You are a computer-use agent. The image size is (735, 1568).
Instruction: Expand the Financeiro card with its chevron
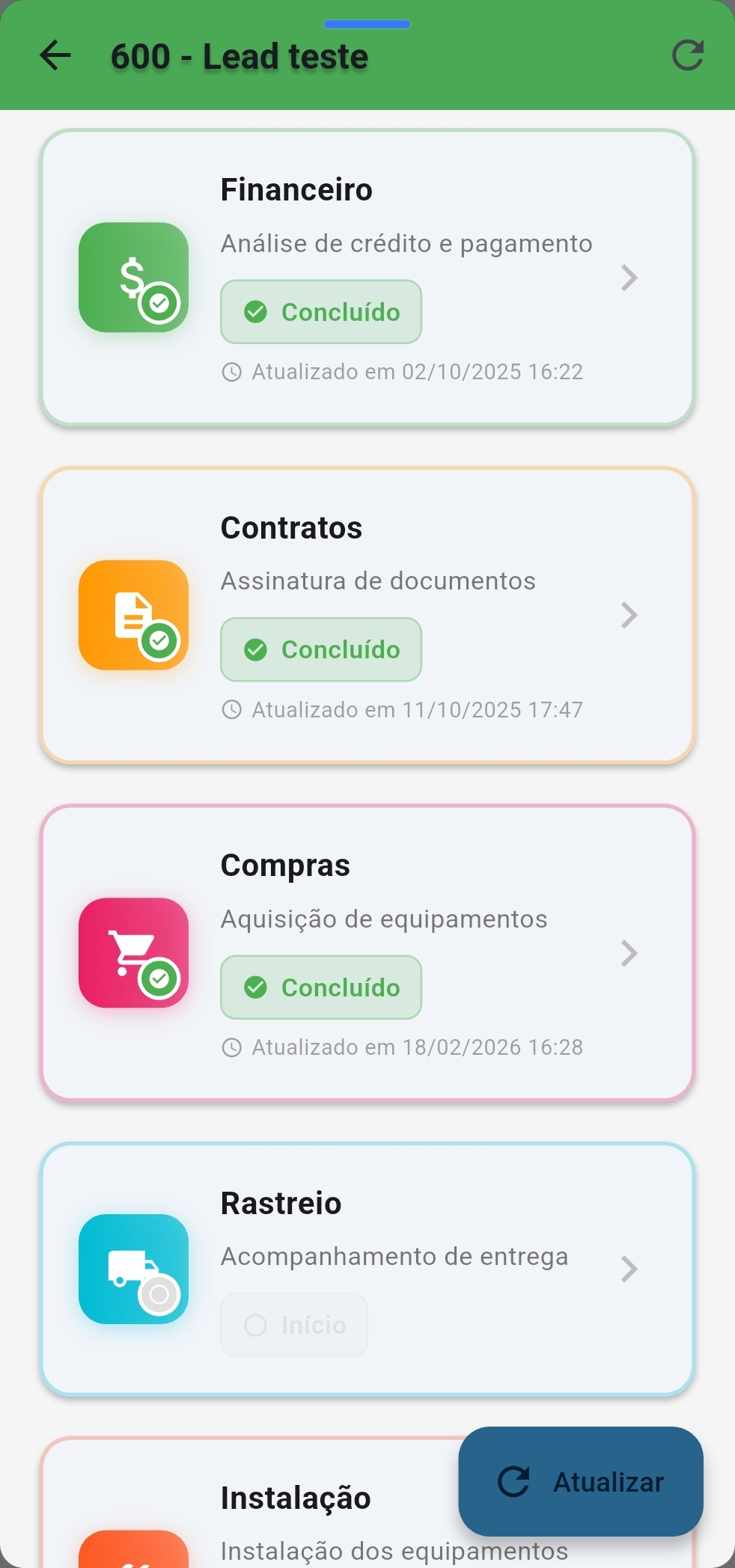coord(629,278)
